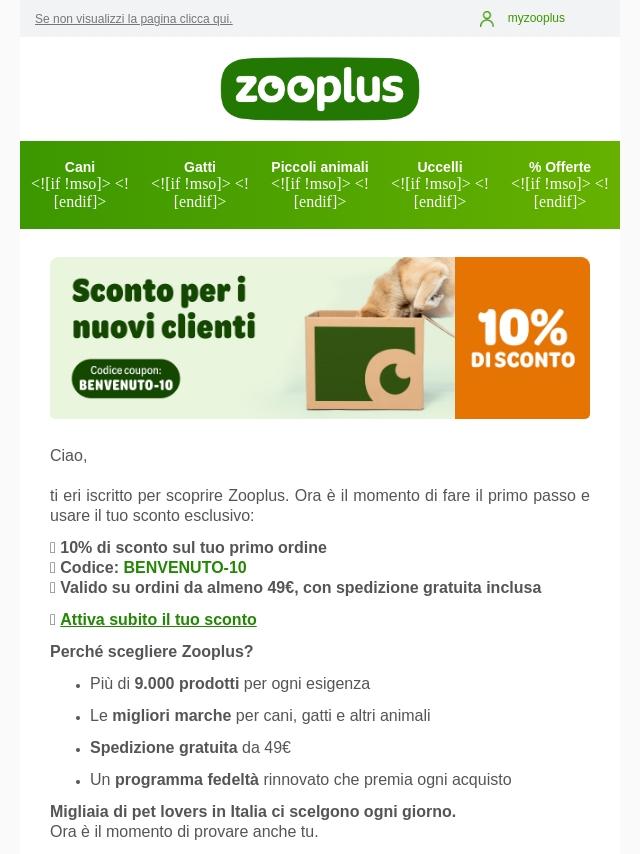Open the myzooplus account link
Screen dimensions: 640x854
coord(536,18)
